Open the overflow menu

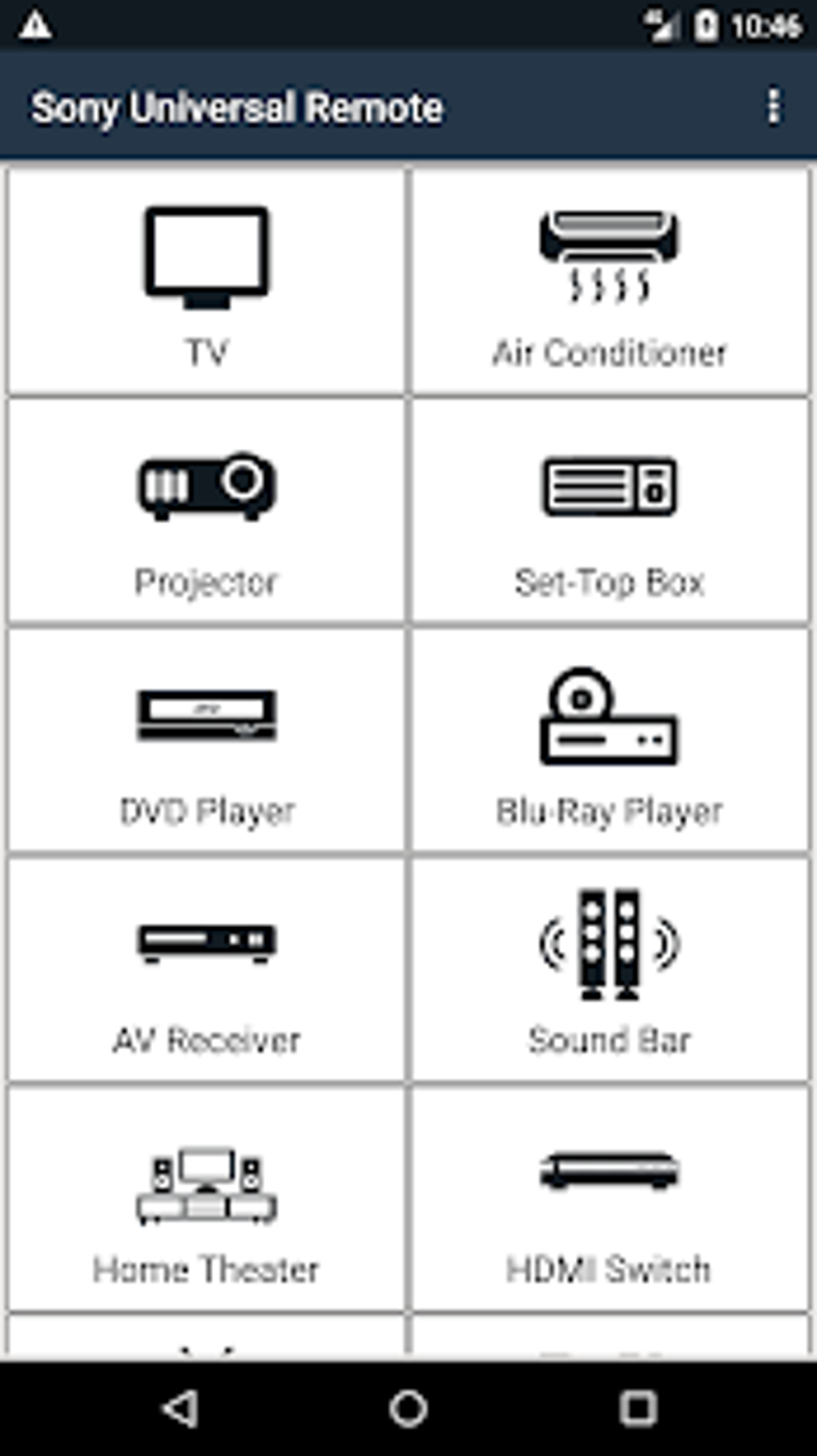pos(773,107)
